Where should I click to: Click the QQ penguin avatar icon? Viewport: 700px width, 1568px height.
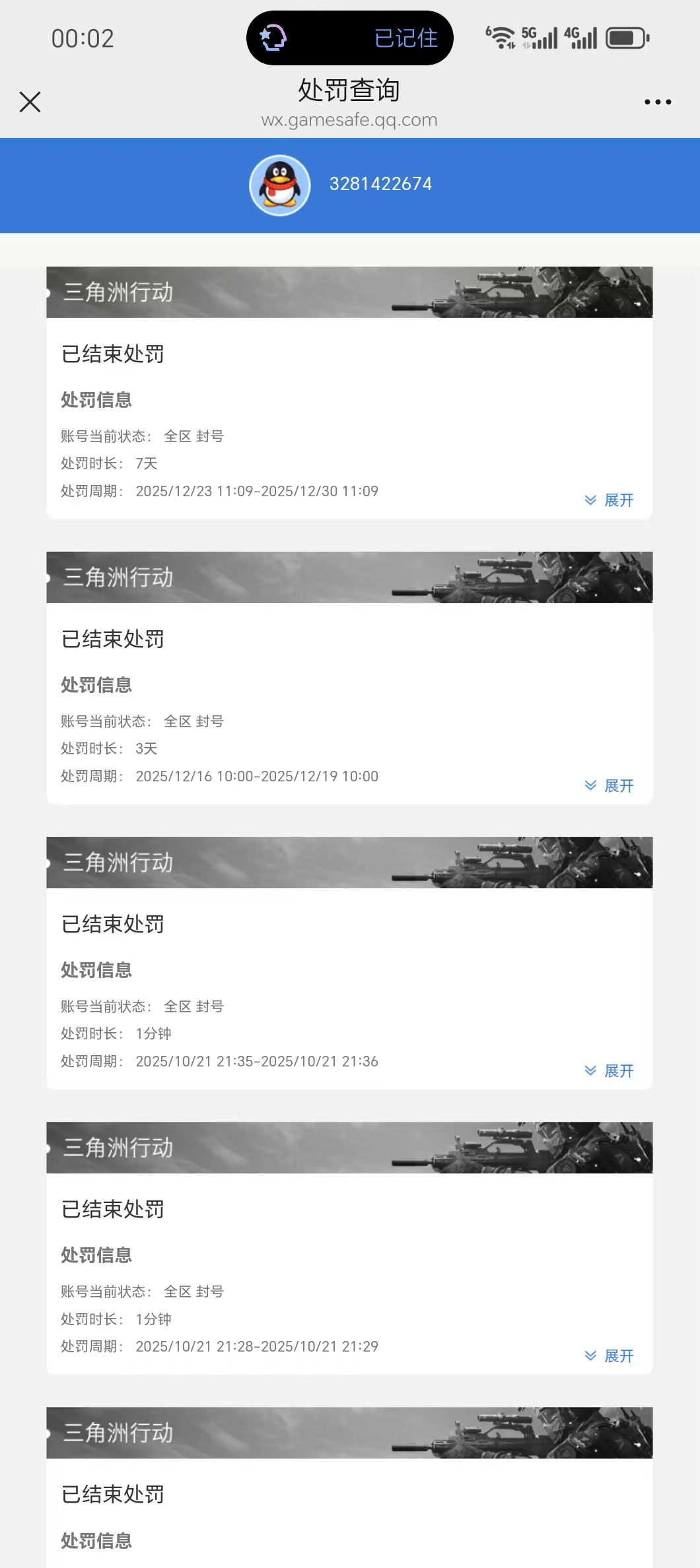click(280, 185)
